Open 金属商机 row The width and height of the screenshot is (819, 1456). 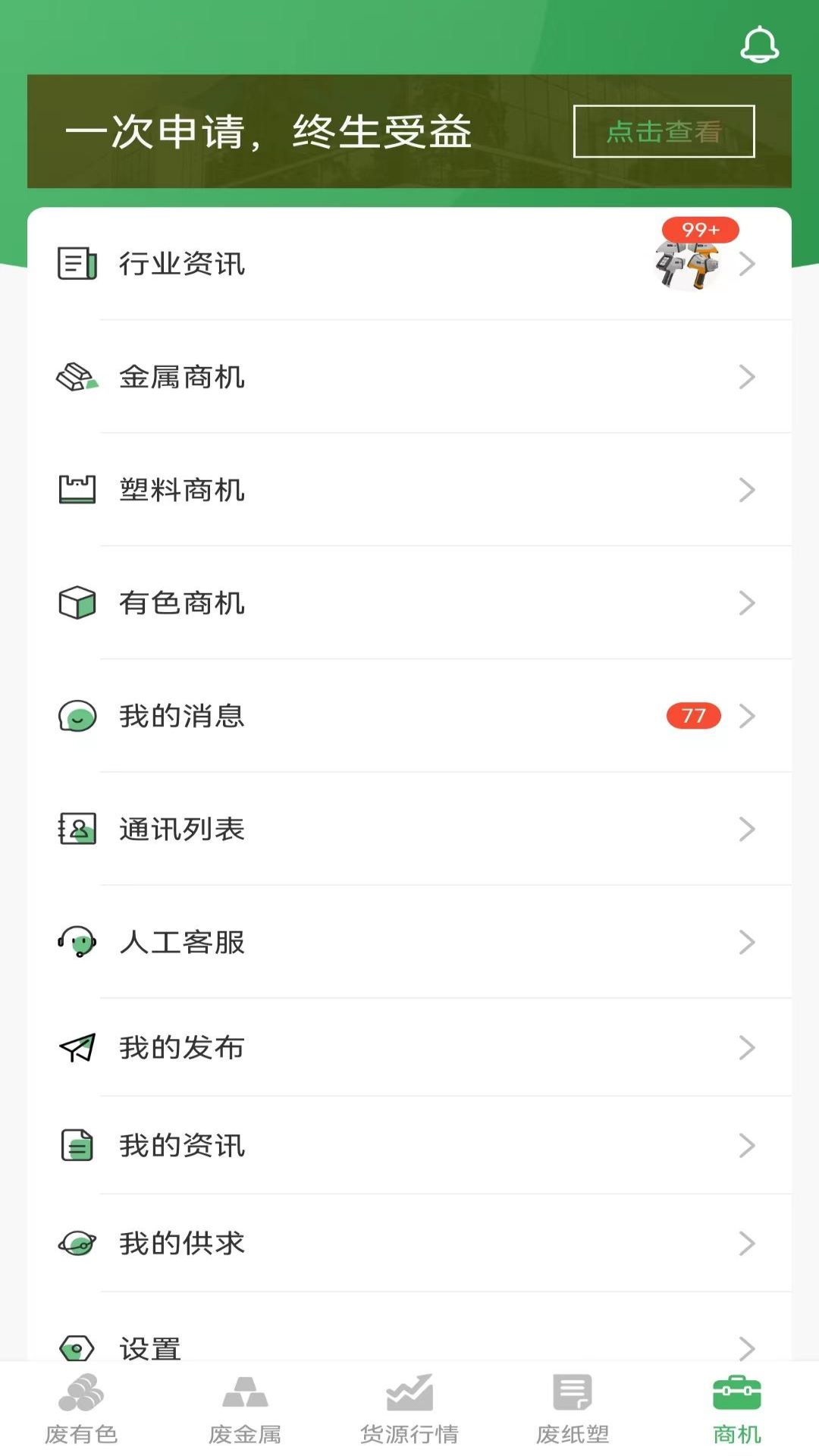tap(409, 377)
